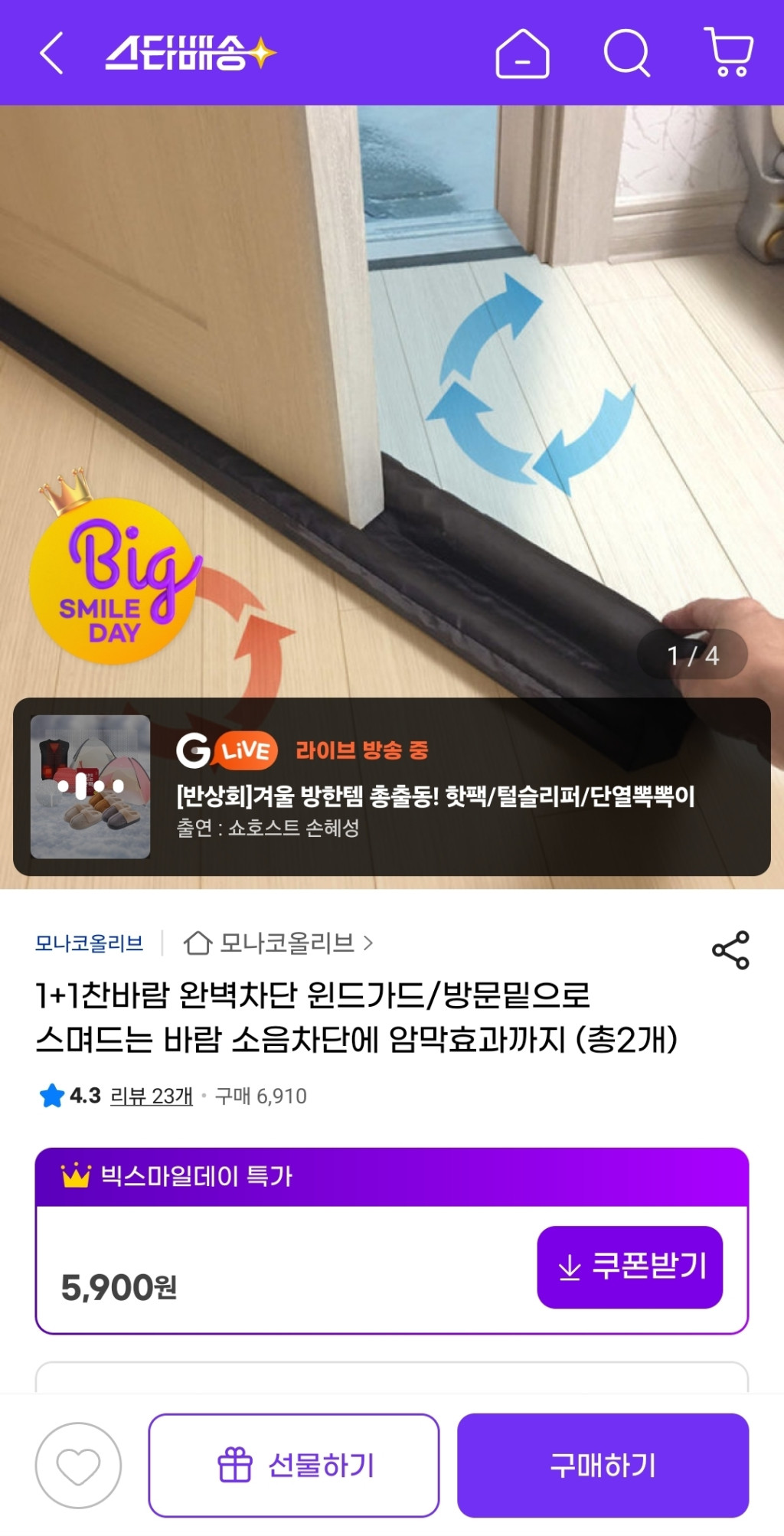Share this product
This screenshot has width=784, height=1536.
click(x=730, y=950)
